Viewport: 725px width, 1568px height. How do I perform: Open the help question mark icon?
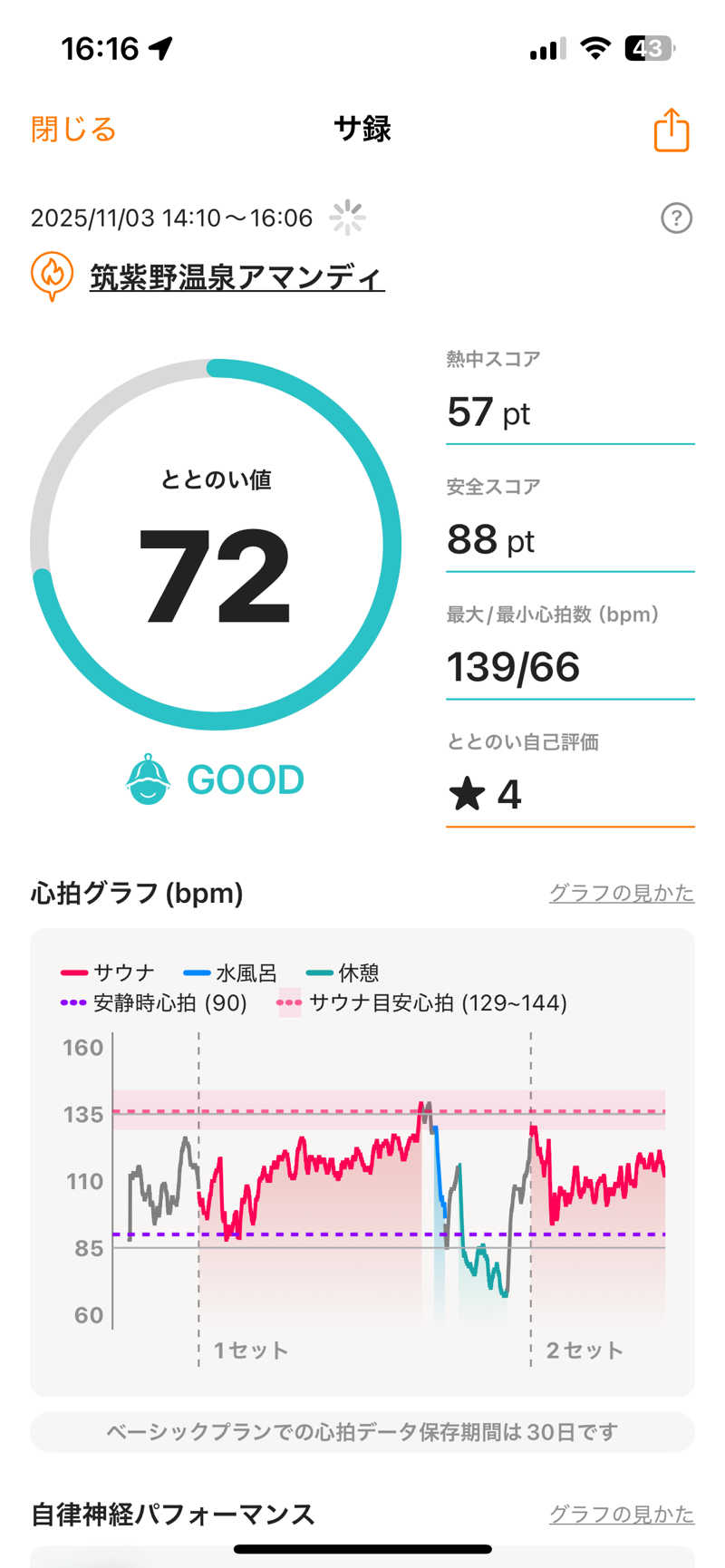tap(676, 218)
